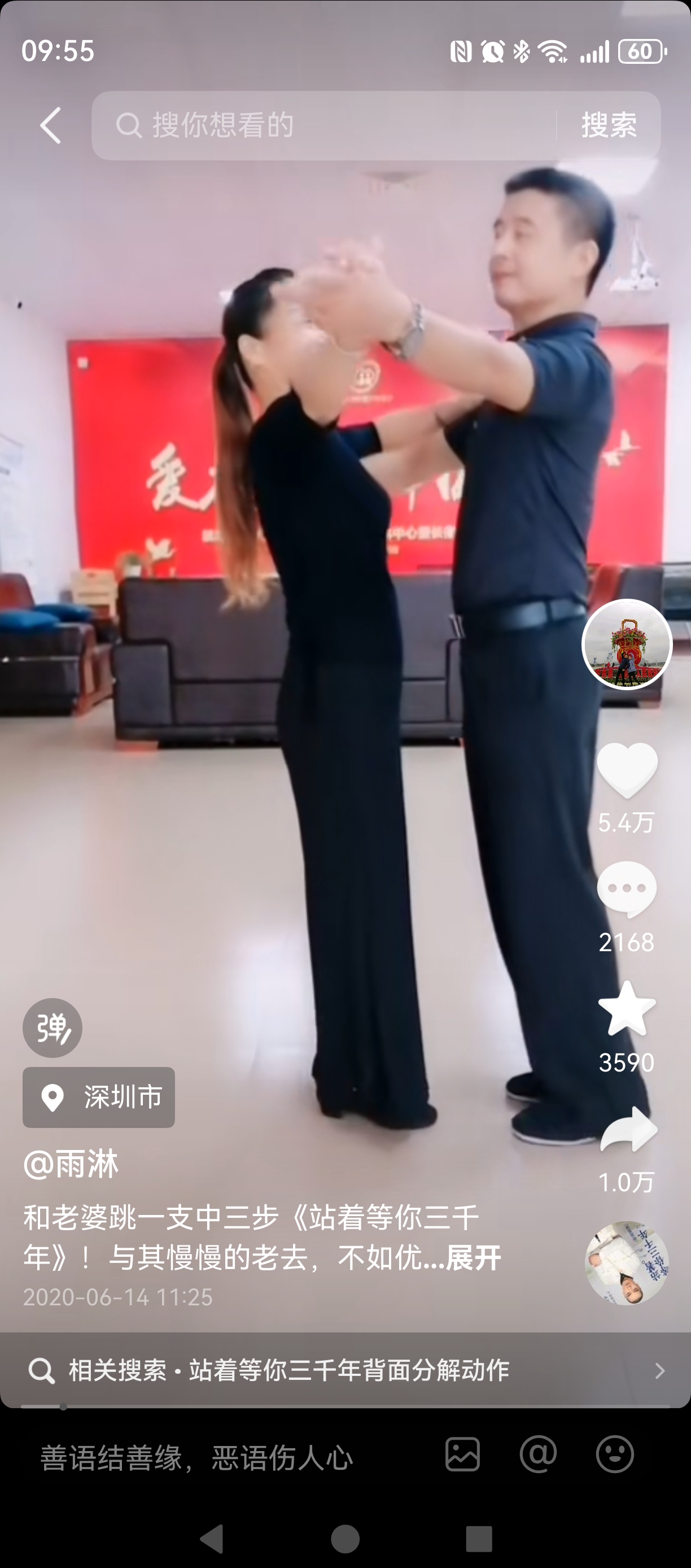Open the spinning music disc

627,1262
